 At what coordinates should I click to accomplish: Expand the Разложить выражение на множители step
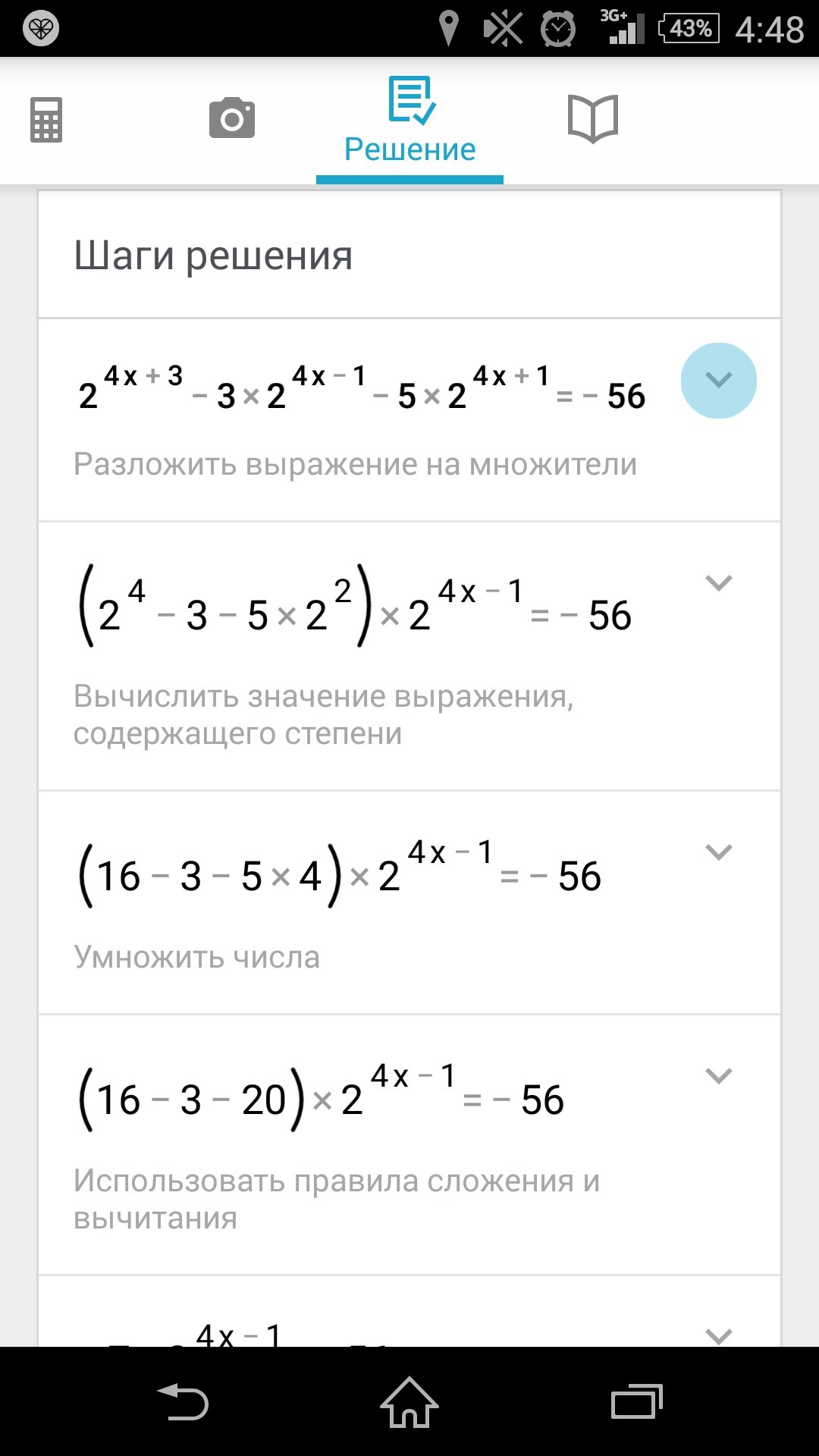pyautogui.click(x=718, y=380)
